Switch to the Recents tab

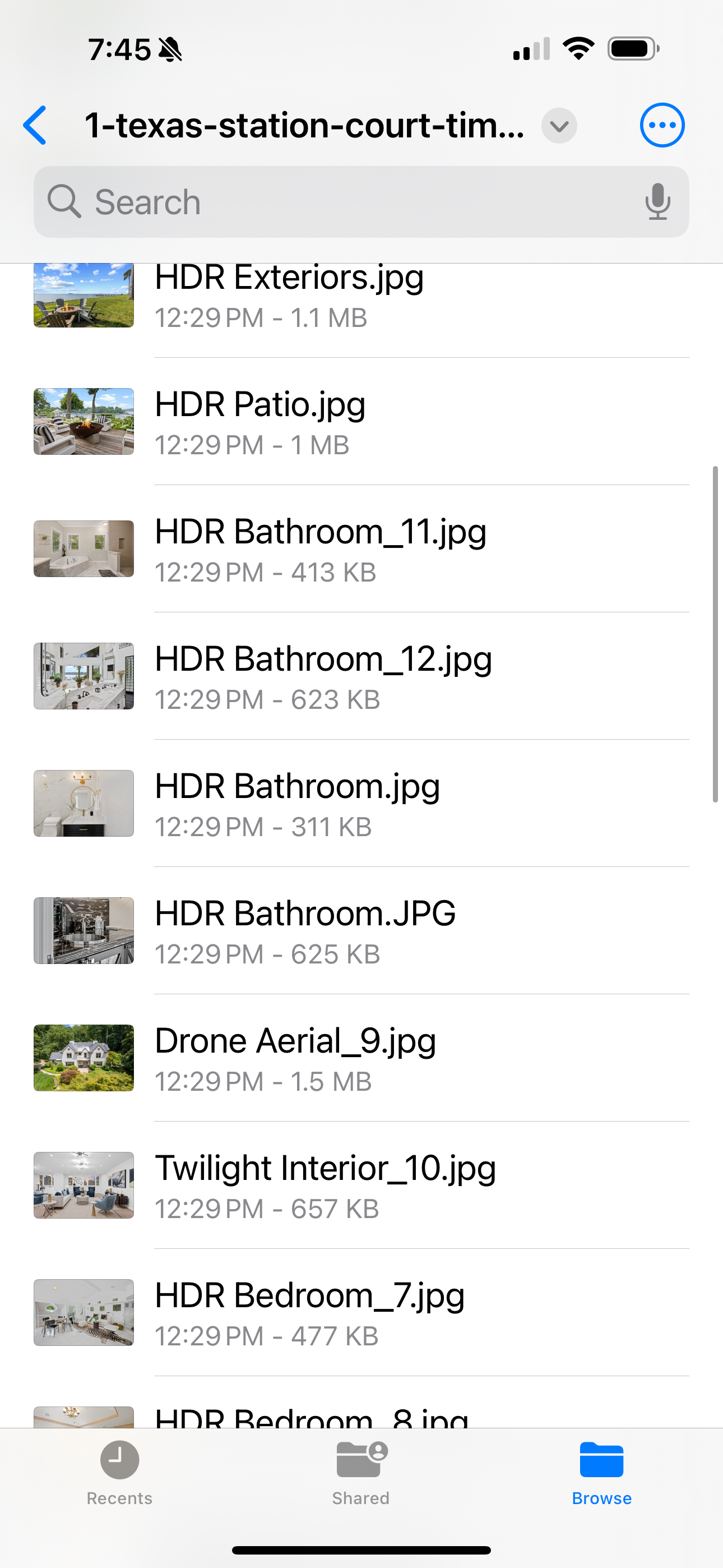pos(119,1472)
